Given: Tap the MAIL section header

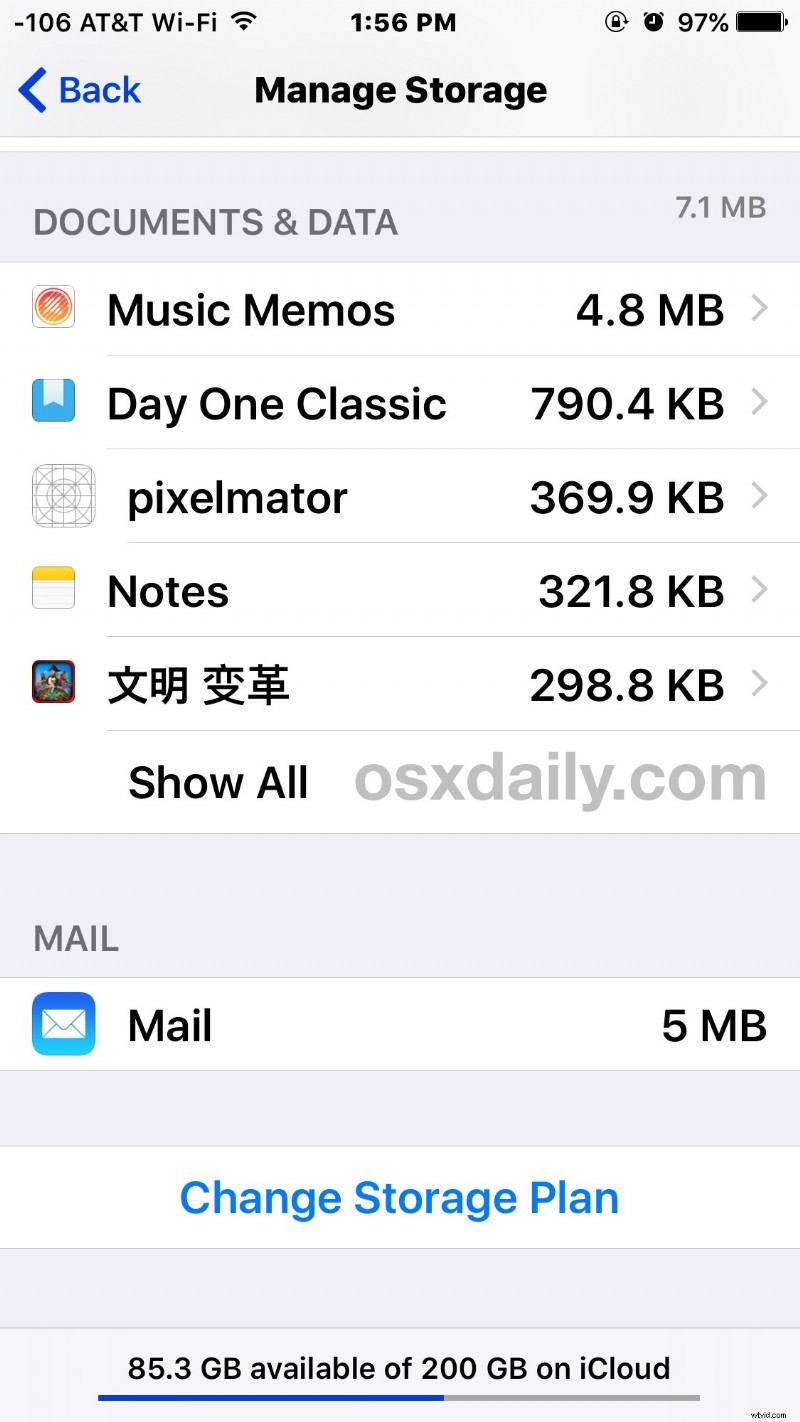Looking at the screenshot, I should coord(74,938).
